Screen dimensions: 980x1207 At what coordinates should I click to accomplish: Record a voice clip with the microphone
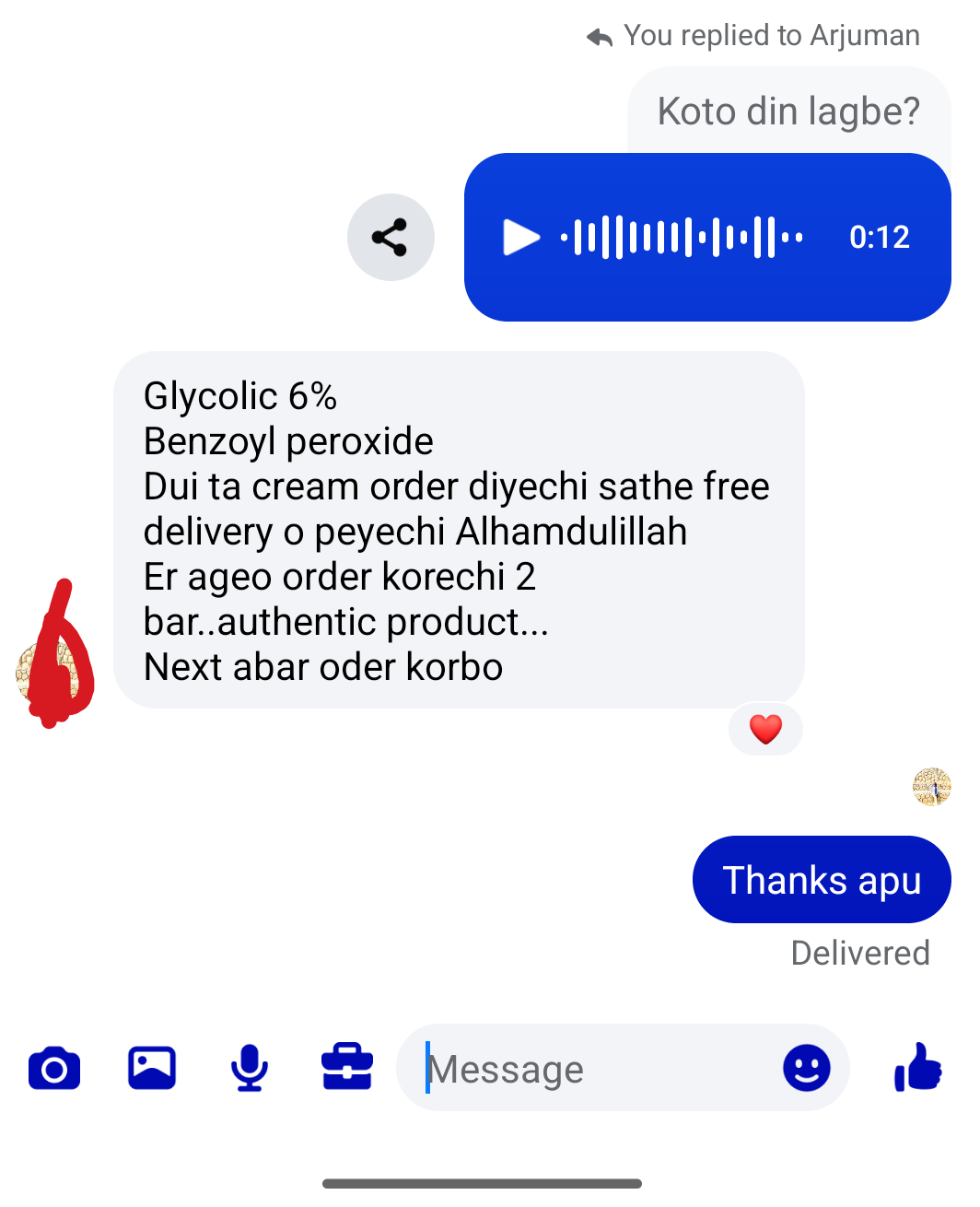pos(250,1069)
